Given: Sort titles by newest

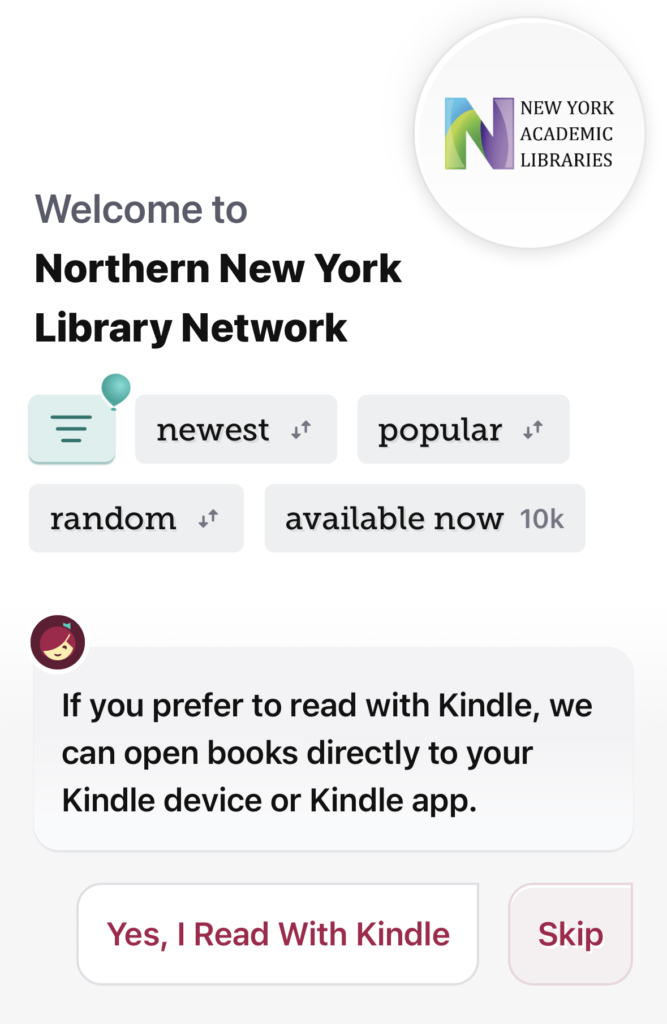Looking at the screenshot, I should point(236,430).
